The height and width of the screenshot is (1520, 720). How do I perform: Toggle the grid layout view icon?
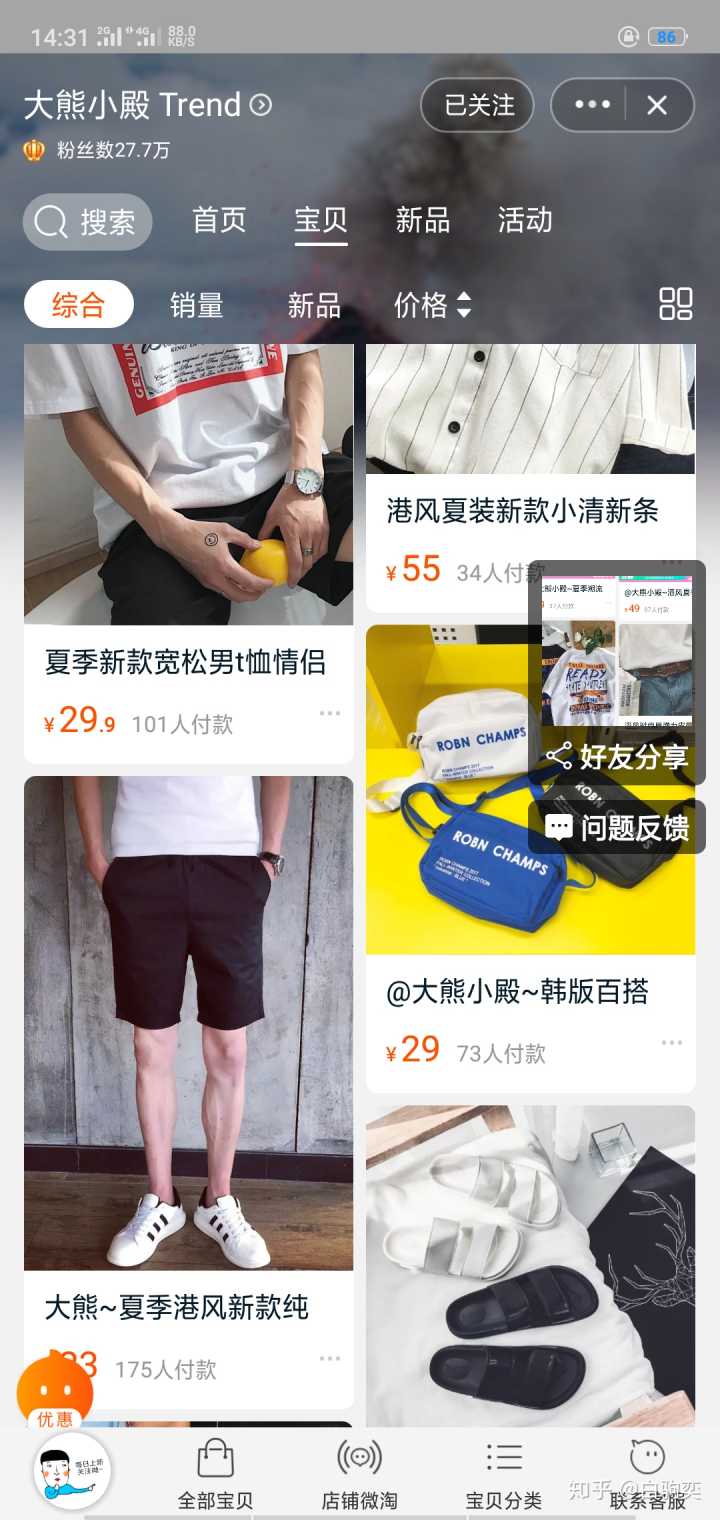pos(676,304)
